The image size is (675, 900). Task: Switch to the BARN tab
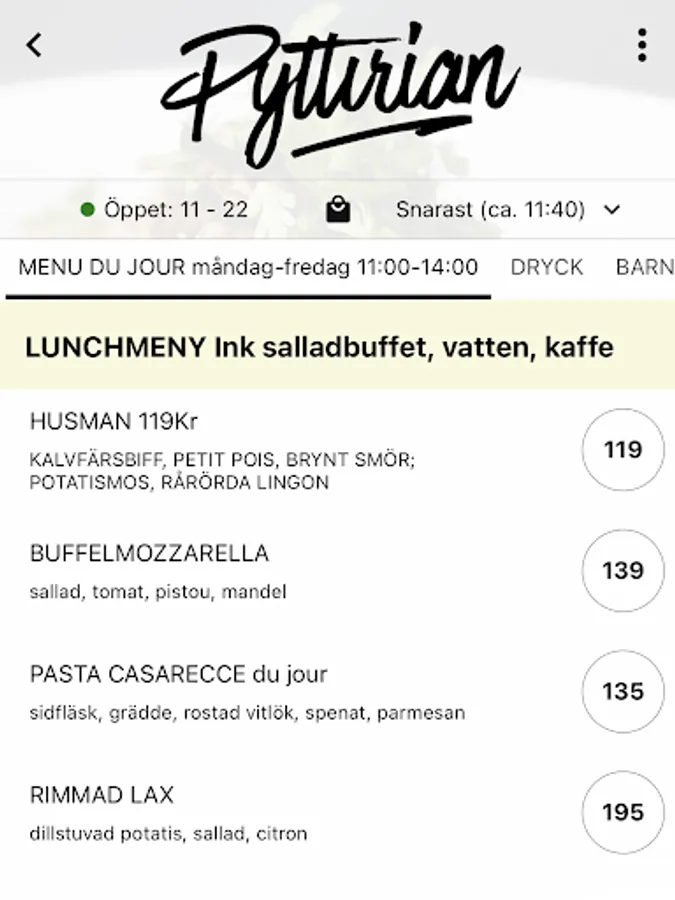pos(644,268)
